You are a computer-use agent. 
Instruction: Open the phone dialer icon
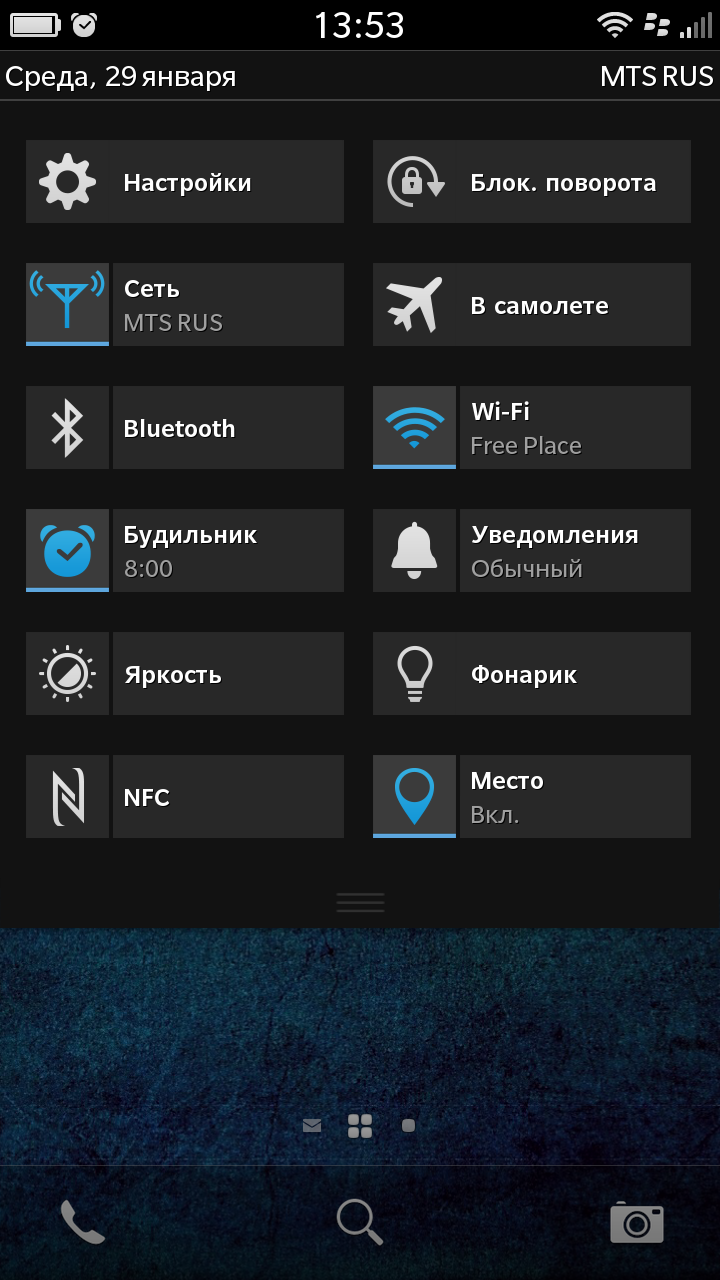coord(83,1222)
